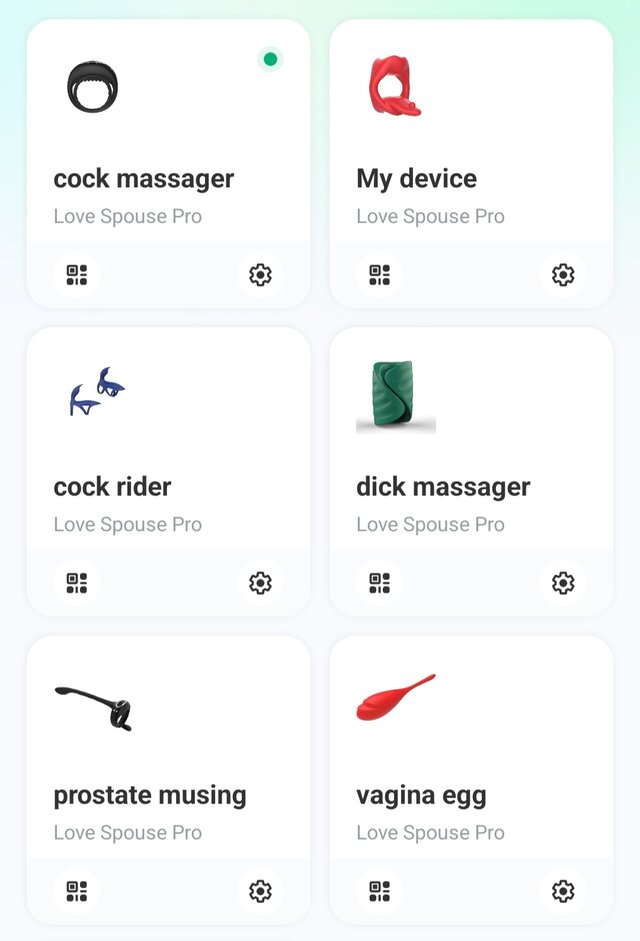
Task: Open settings gear for vagina egg
Action: pyautogui.click(x=563, y=891)
